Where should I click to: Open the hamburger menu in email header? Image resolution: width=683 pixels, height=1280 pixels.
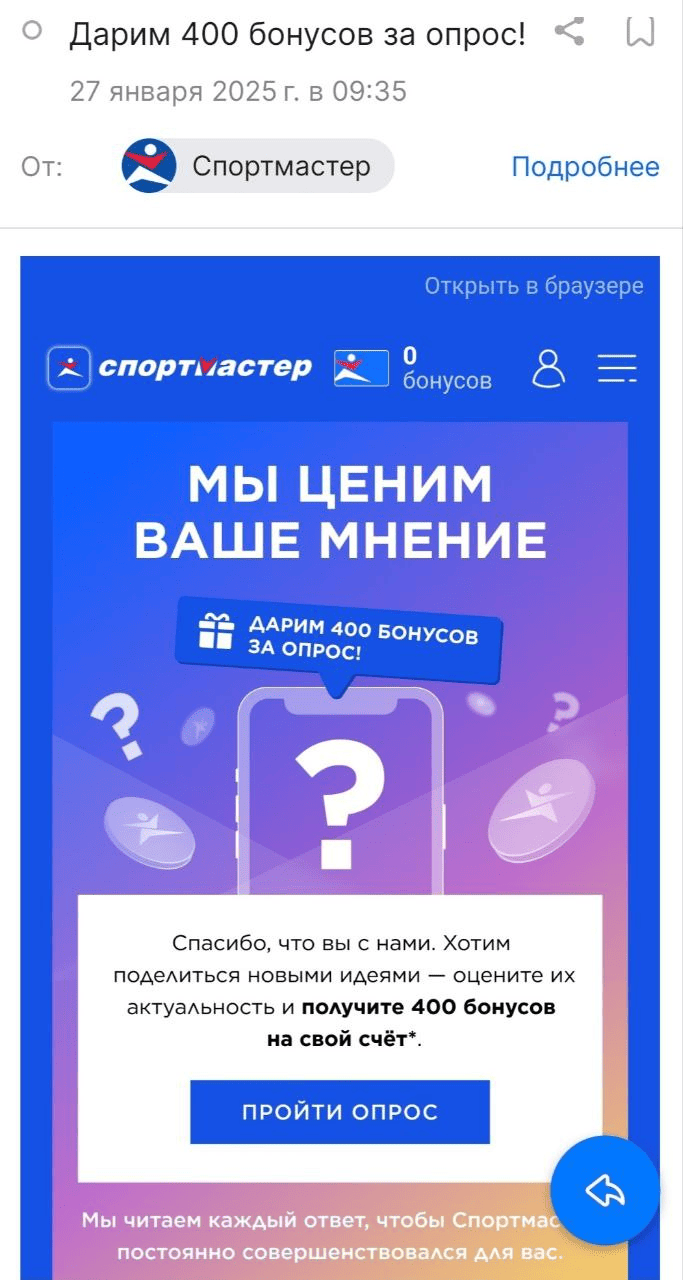[x=617, y=368]
